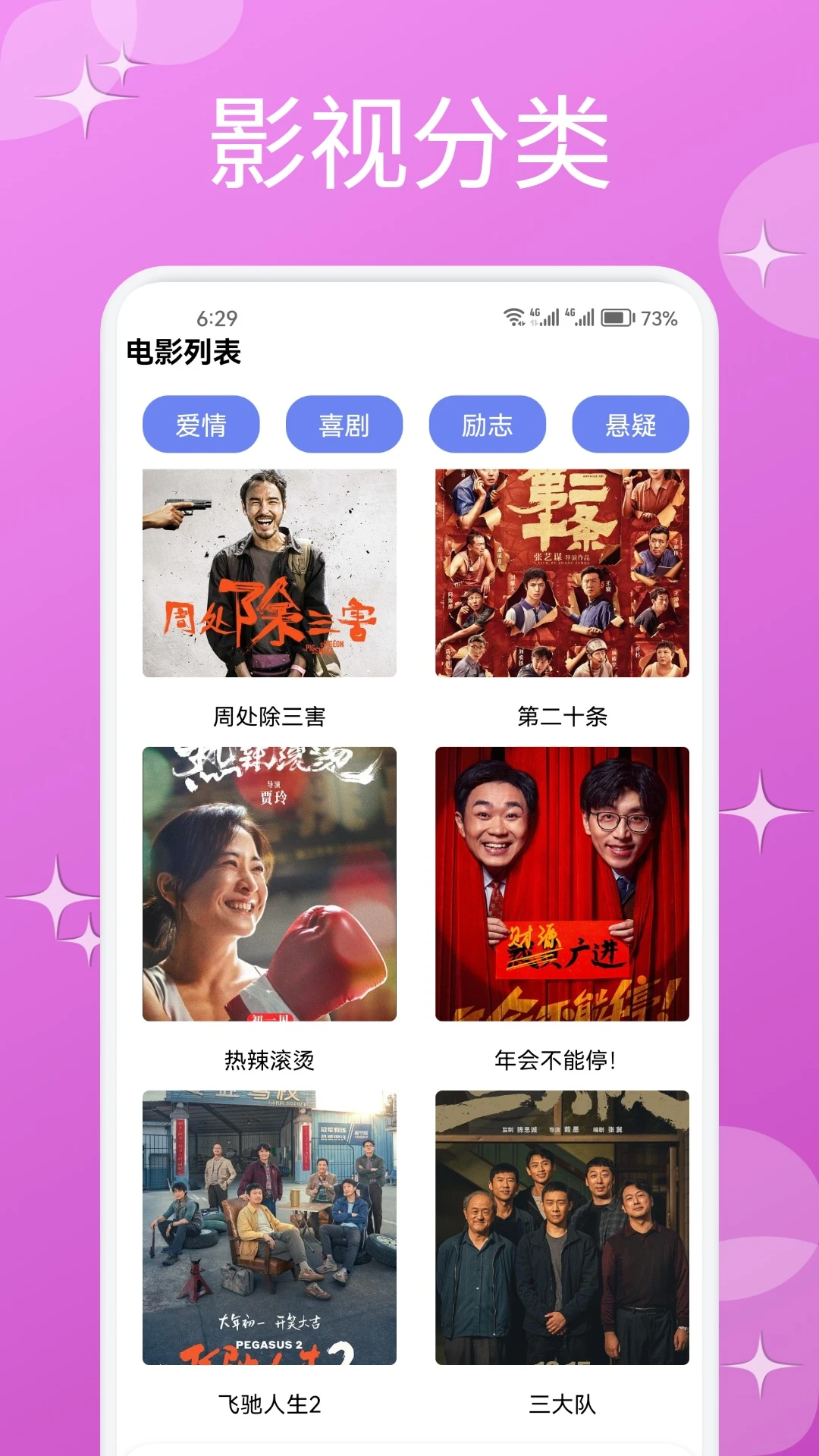Select the 喜剧 category filter
The image size is (819, 1456).
tap(344, 425)
